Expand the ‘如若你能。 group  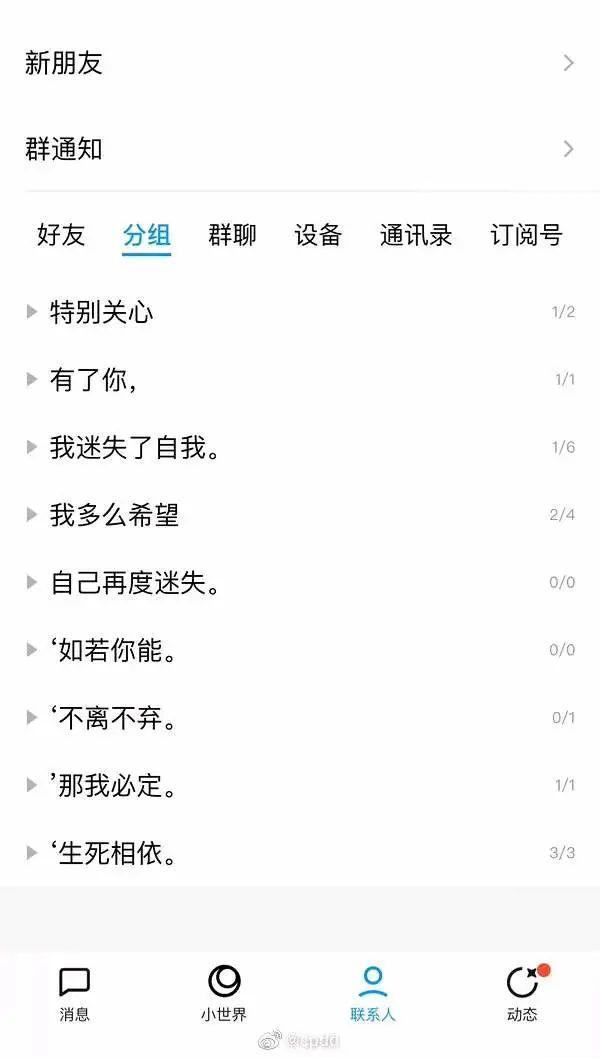pyautogui.click(x=300, y=650)
